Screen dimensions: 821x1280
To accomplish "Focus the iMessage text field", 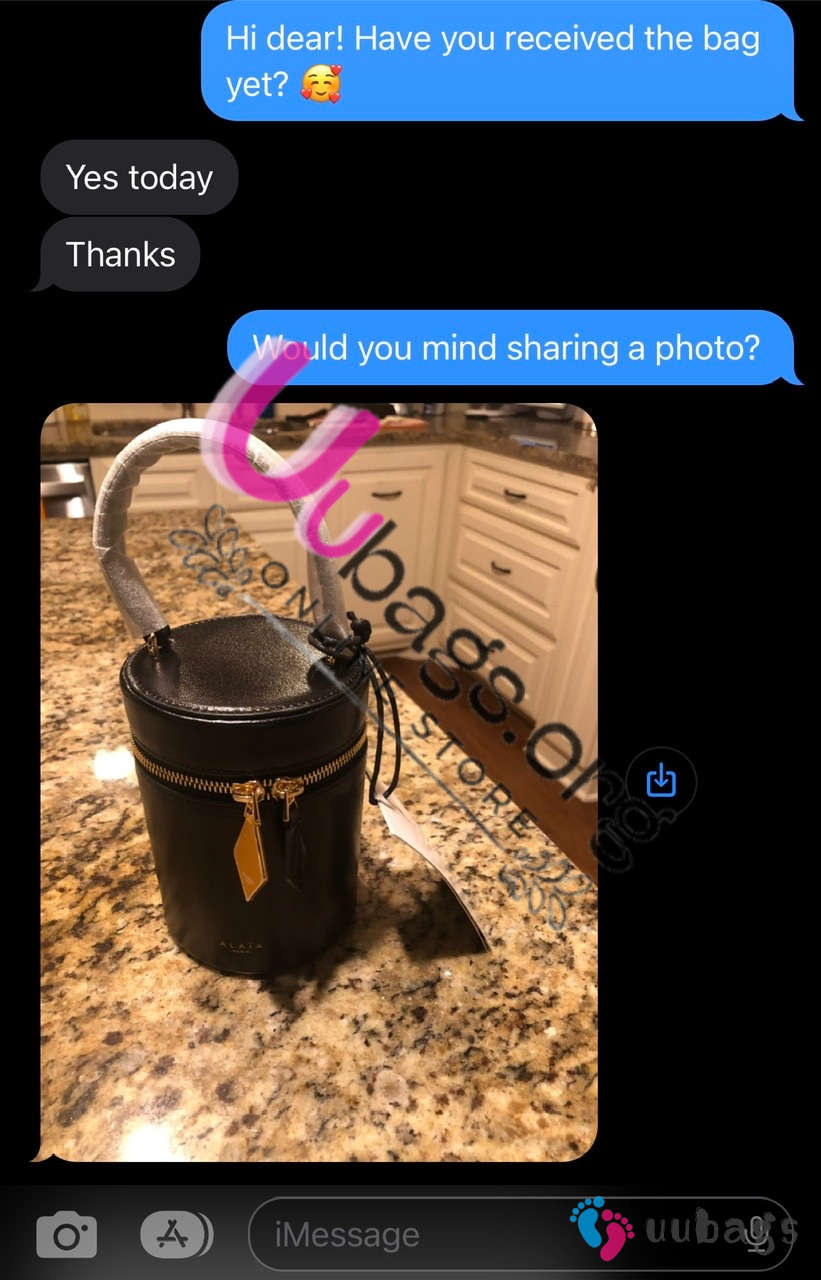I will (420, 1235).
